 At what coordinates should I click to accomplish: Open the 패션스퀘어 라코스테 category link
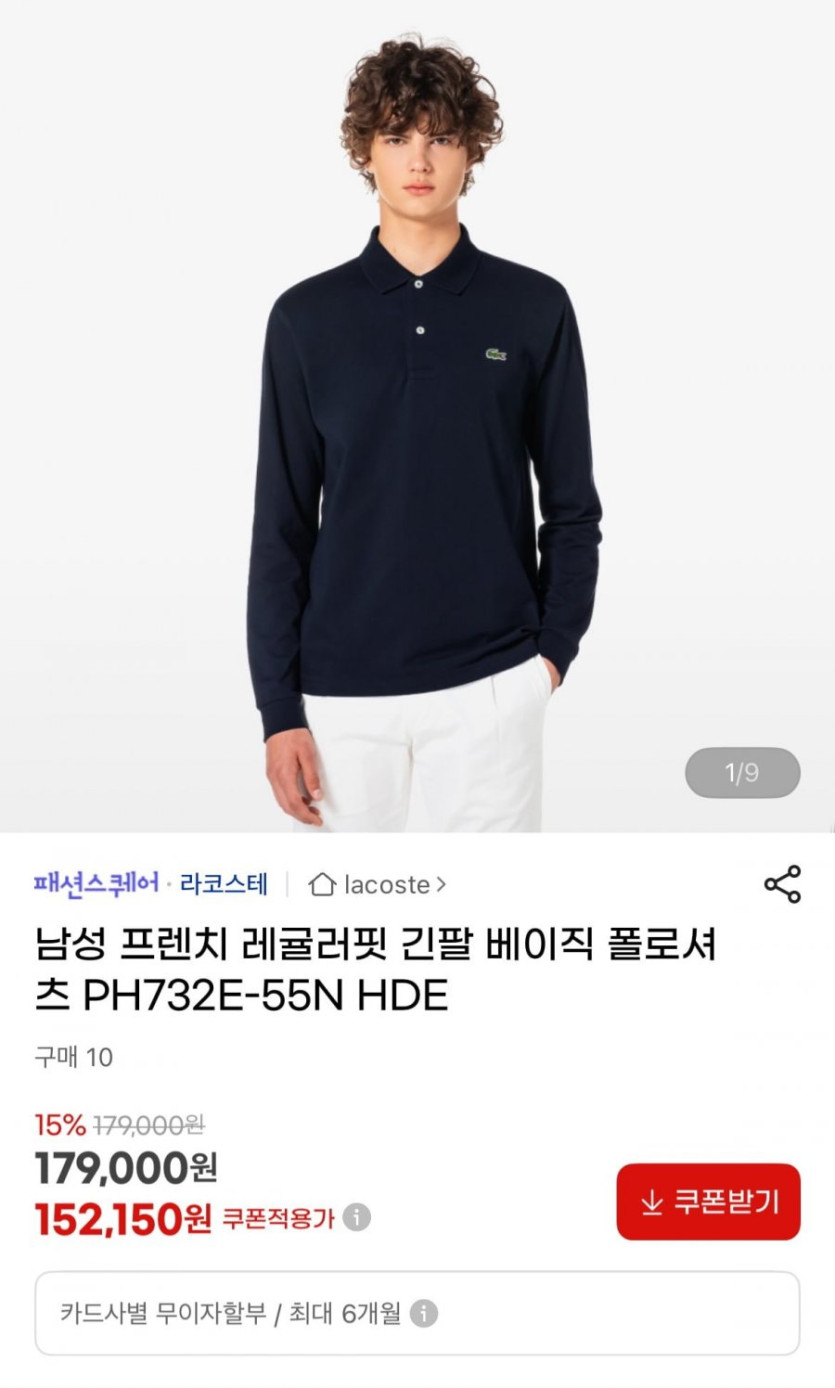point(151,885)
